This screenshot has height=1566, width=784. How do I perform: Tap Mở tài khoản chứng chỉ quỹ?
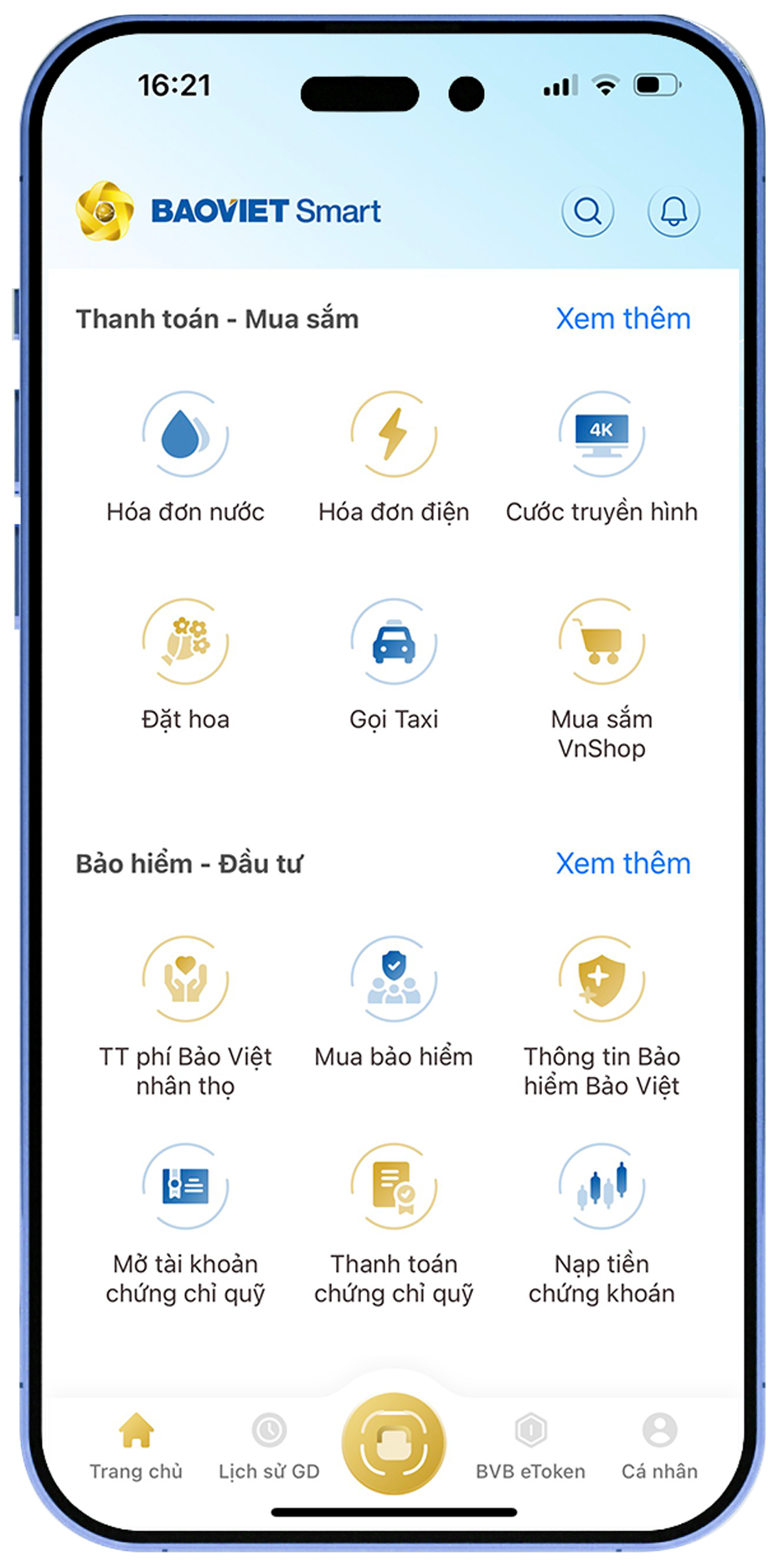tap(185, 1186)
